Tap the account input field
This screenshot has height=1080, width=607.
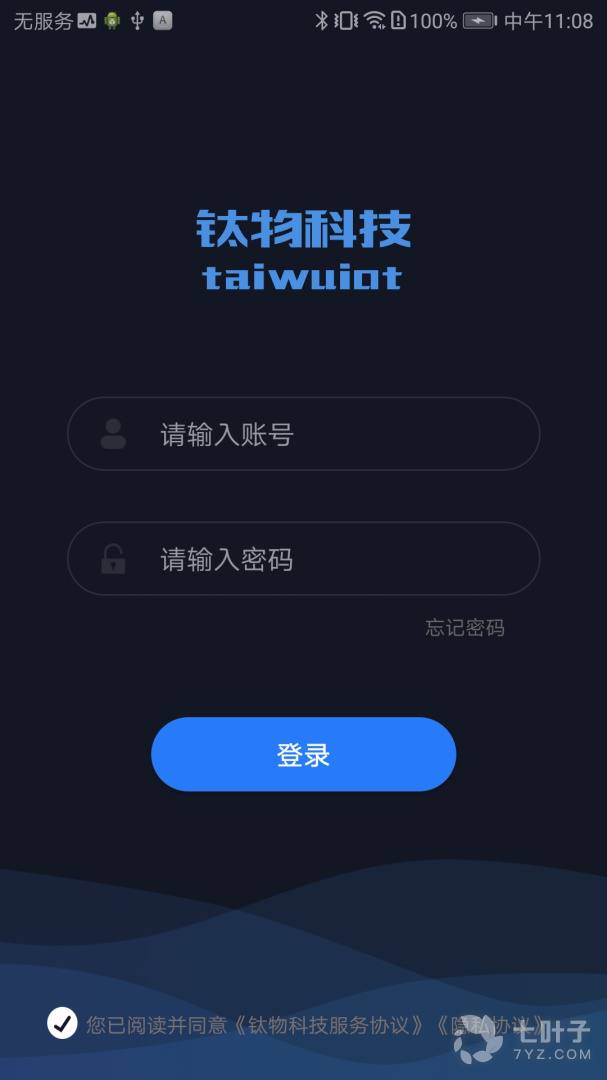(320, 434)
